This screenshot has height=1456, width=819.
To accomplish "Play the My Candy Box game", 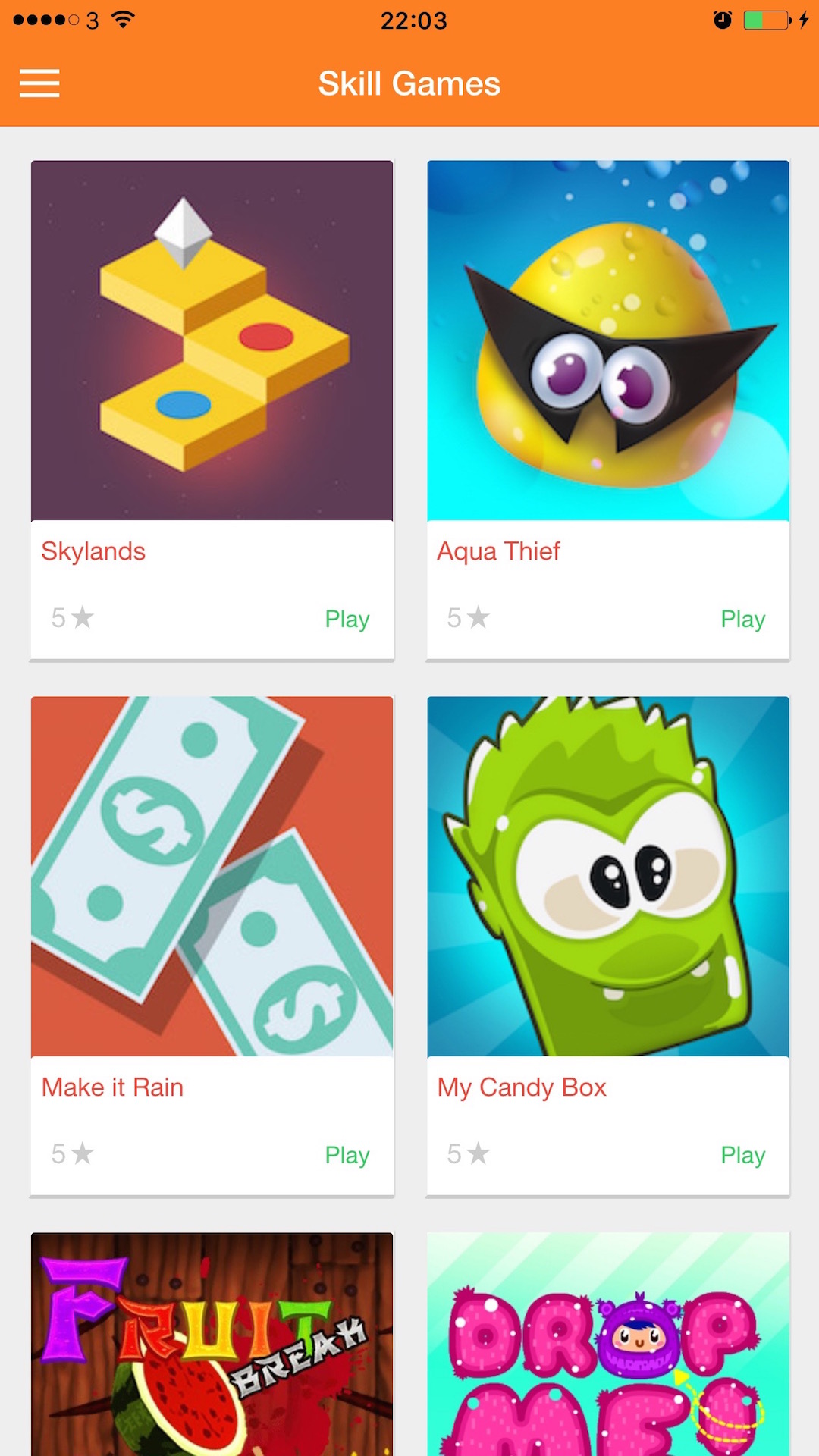I will tap(743, 1155).
